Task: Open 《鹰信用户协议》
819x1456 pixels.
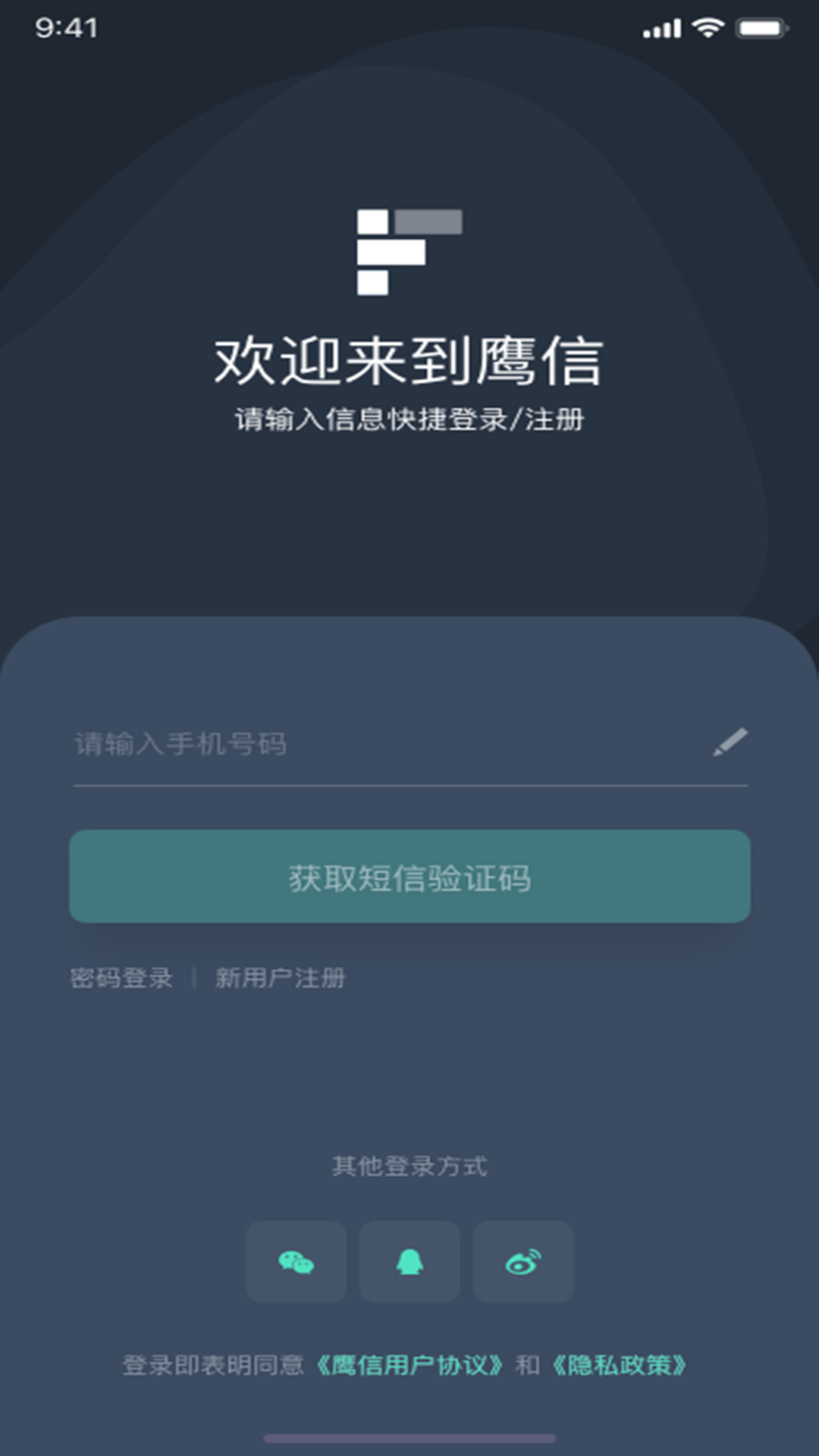Action: [409, 1366]
